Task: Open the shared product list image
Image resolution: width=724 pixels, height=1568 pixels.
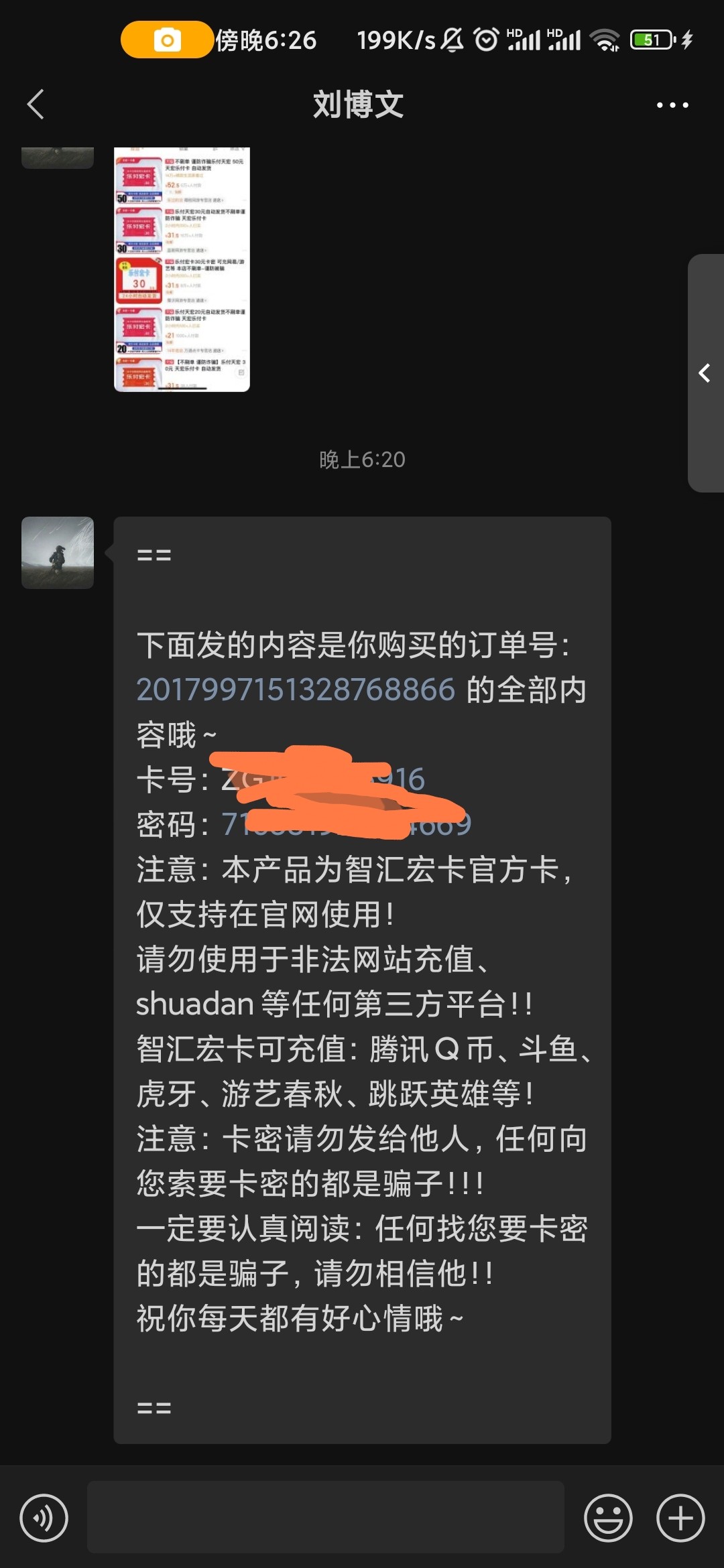Action: click(182, 269)
